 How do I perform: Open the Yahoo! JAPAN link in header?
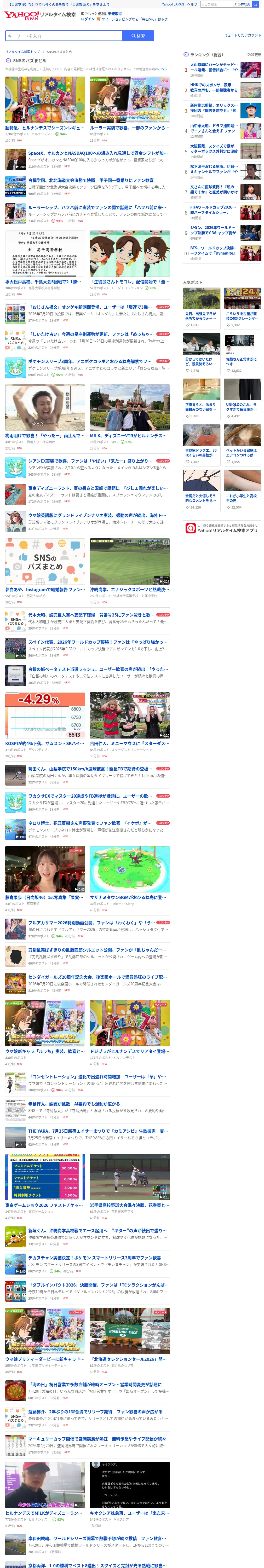tap(173, 4)
